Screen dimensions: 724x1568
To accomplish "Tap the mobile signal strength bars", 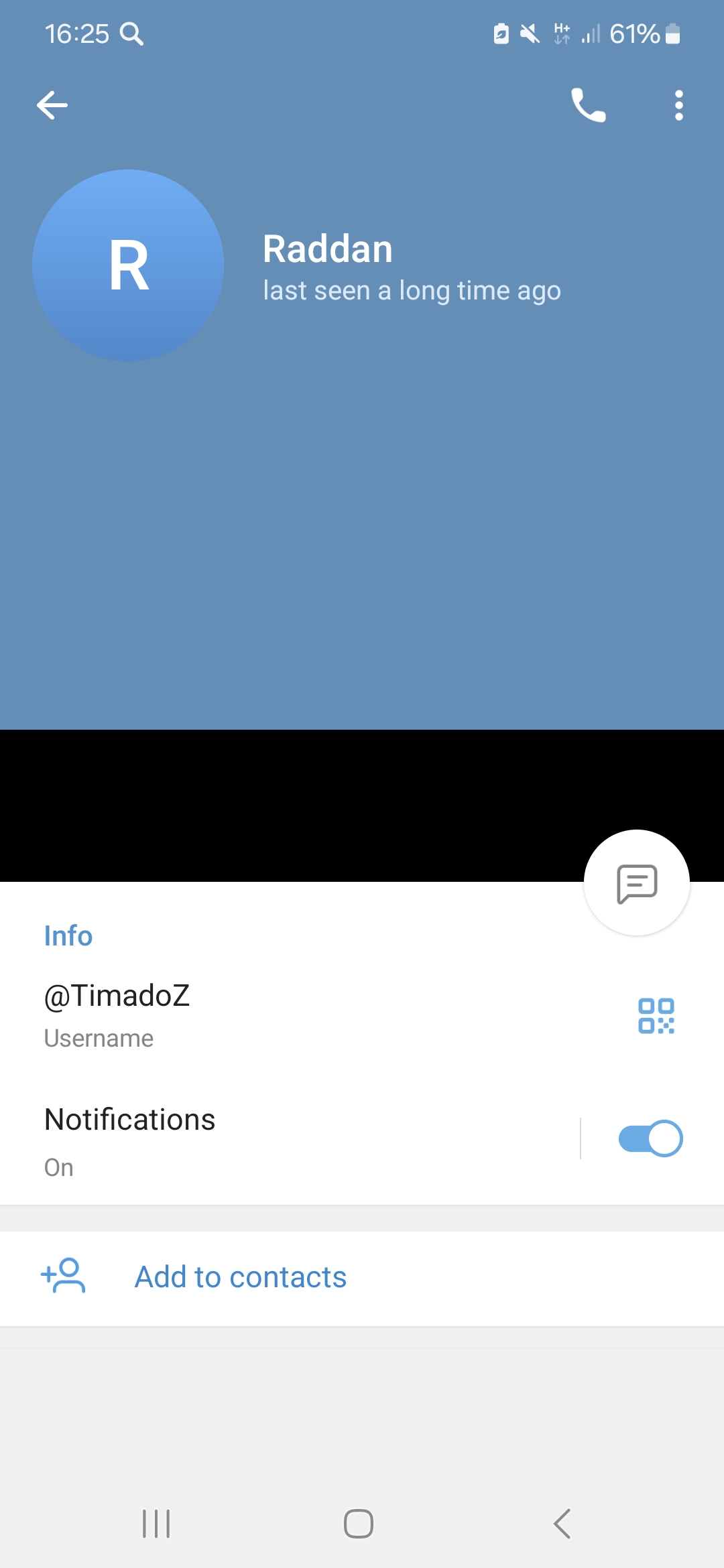I will (589, 34).
